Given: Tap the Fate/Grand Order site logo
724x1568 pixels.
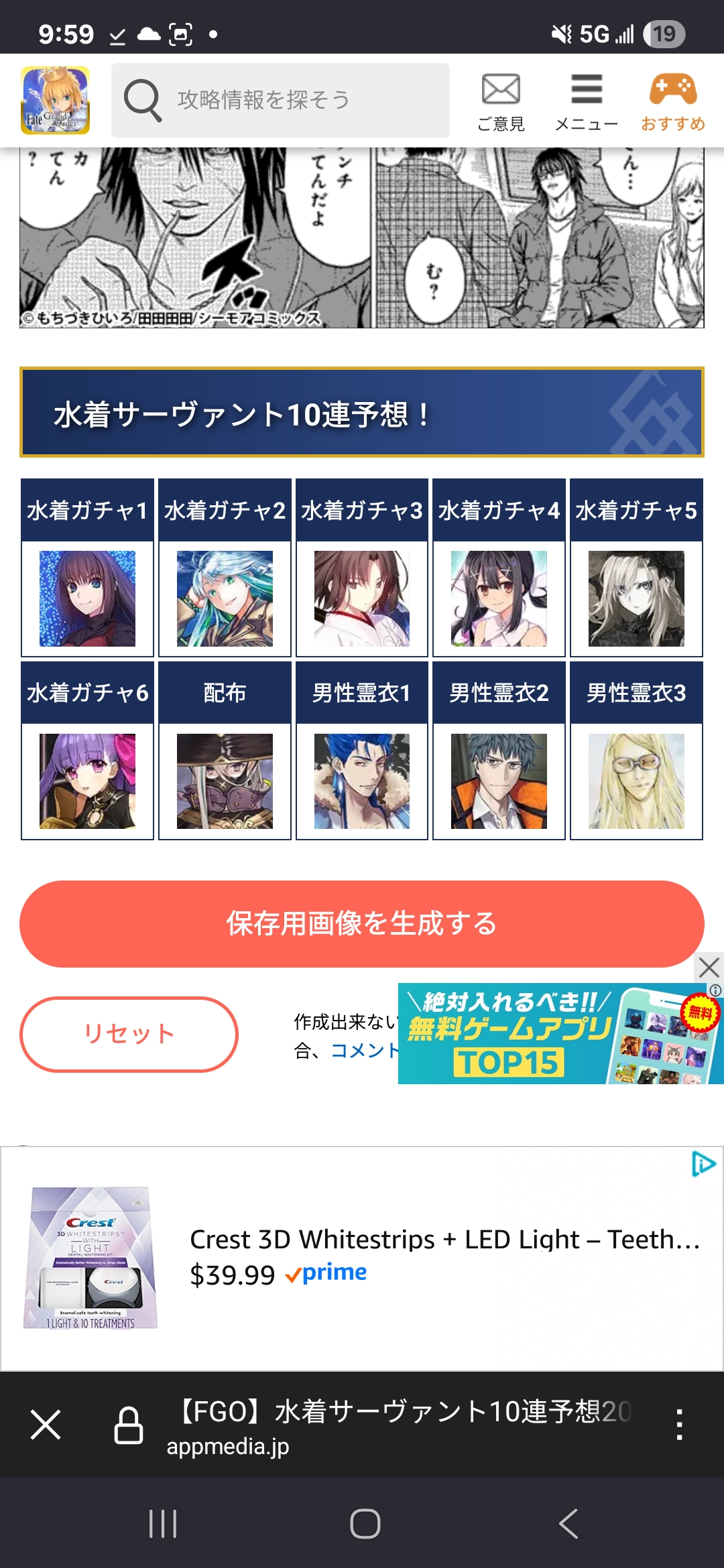Looking at the screenshot, I should point(56,101).
